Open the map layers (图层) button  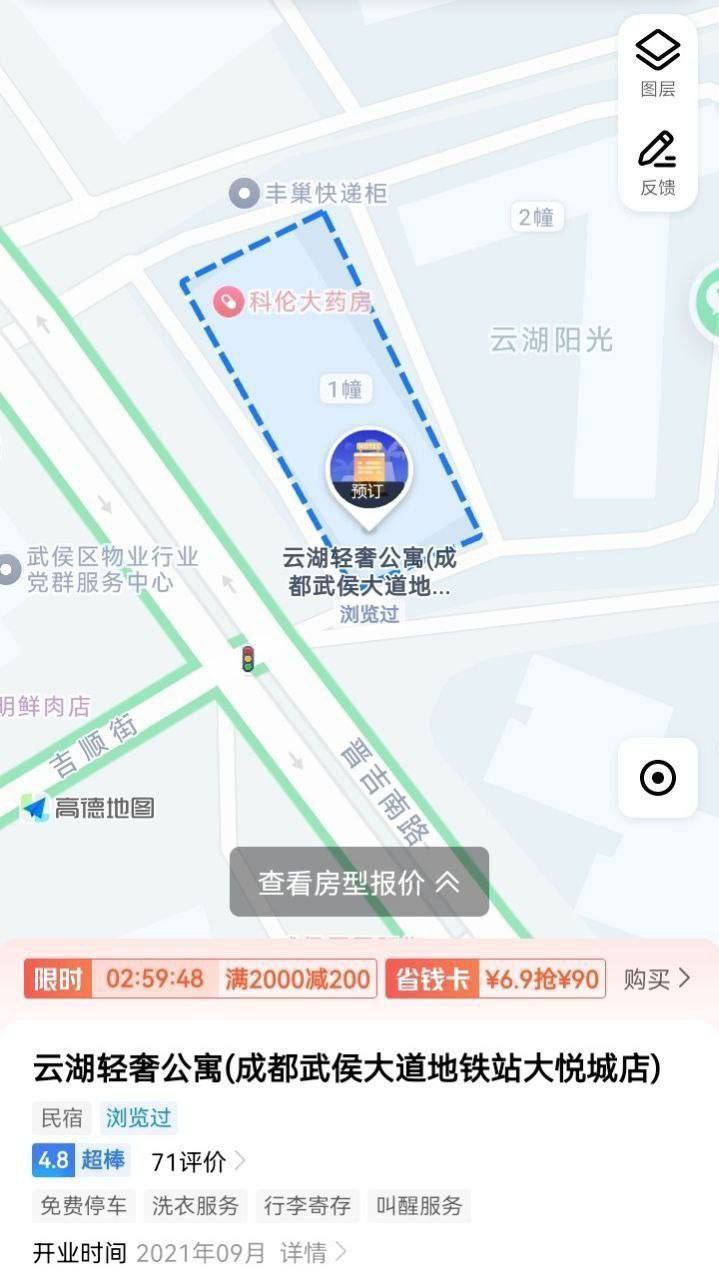(x=658, y=63)
